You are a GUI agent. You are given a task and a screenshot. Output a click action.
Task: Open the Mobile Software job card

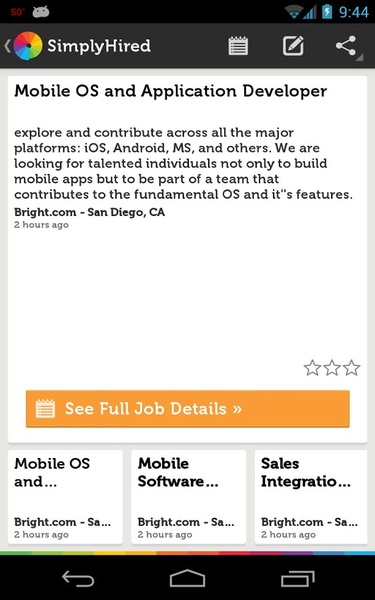(188, 497)
